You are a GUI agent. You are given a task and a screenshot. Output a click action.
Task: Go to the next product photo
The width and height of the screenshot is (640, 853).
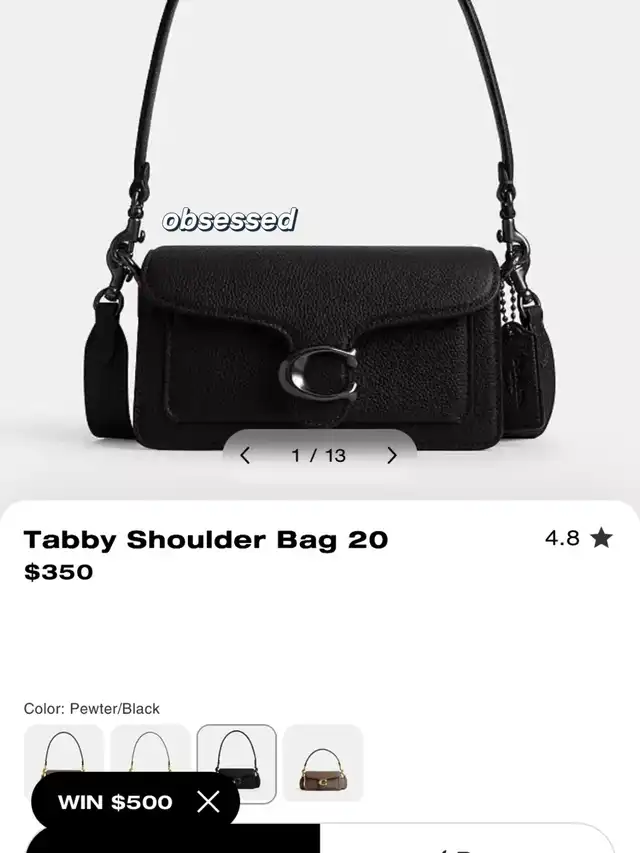click(x=392, y=456)
